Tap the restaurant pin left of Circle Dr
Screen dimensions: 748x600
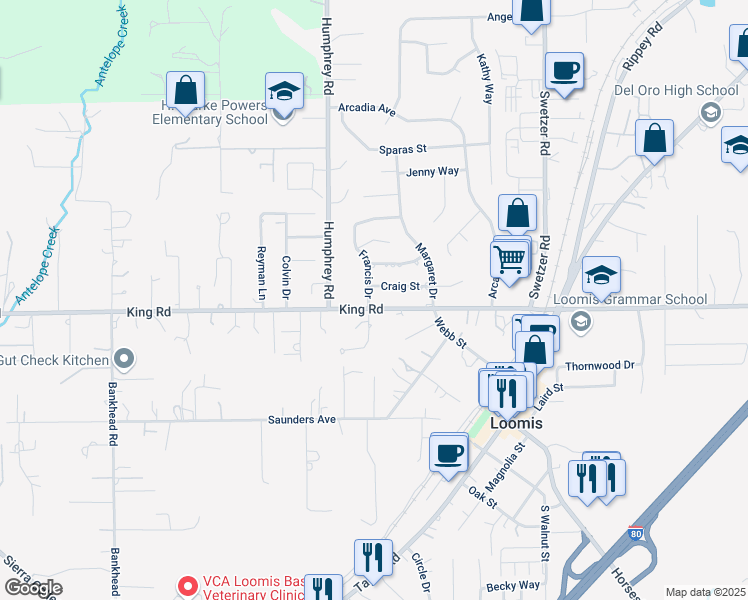[x=372, y=558]
